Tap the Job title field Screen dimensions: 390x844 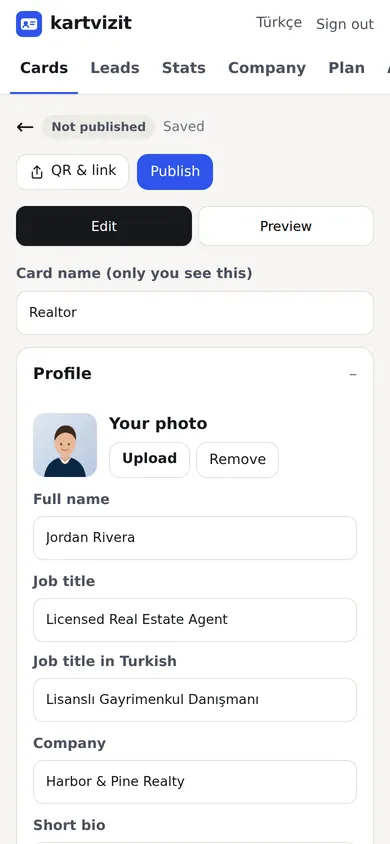tap(195, 620)
